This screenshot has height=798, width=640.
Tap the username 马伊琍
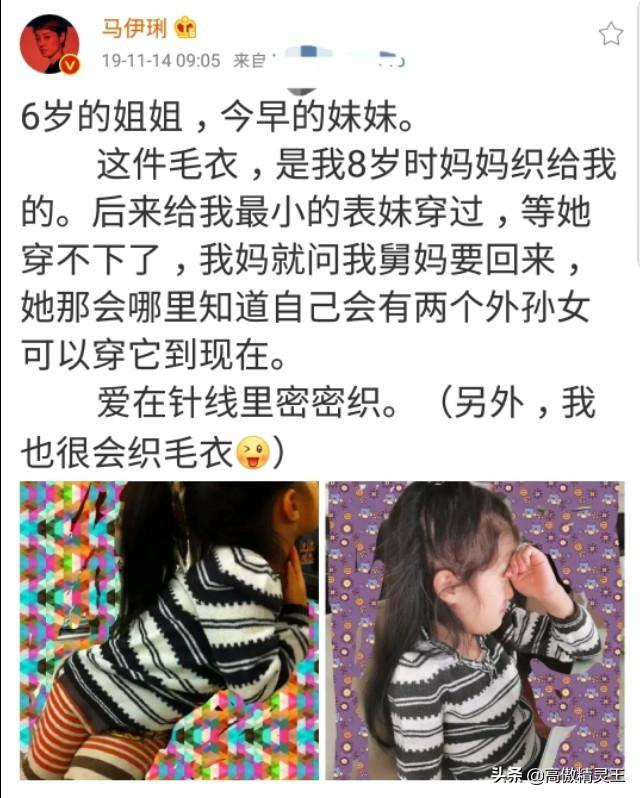(134, 27)
